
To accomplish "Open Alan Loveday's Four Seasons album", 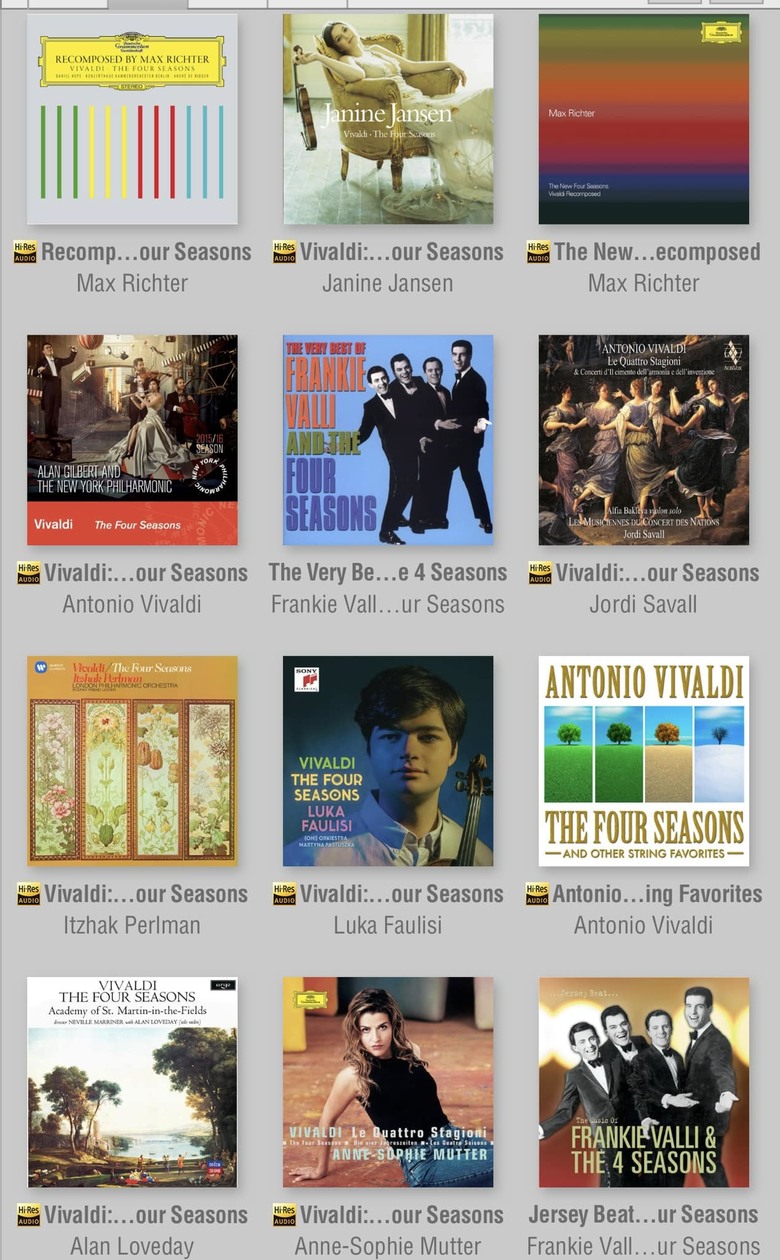I will (132, 1082).
